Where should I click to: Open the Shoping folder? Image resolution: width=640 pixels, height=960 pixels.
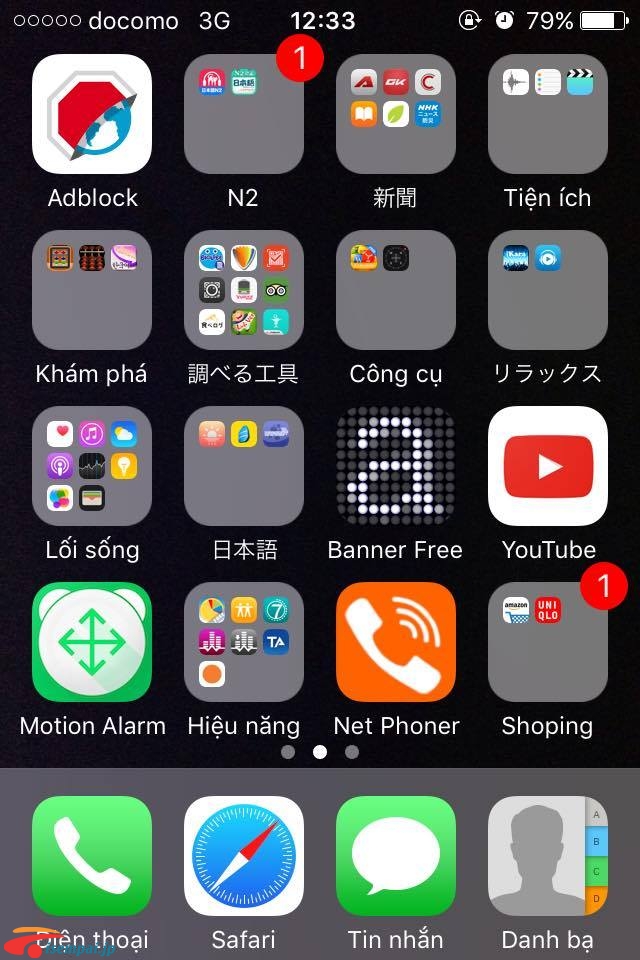[548, 642]
